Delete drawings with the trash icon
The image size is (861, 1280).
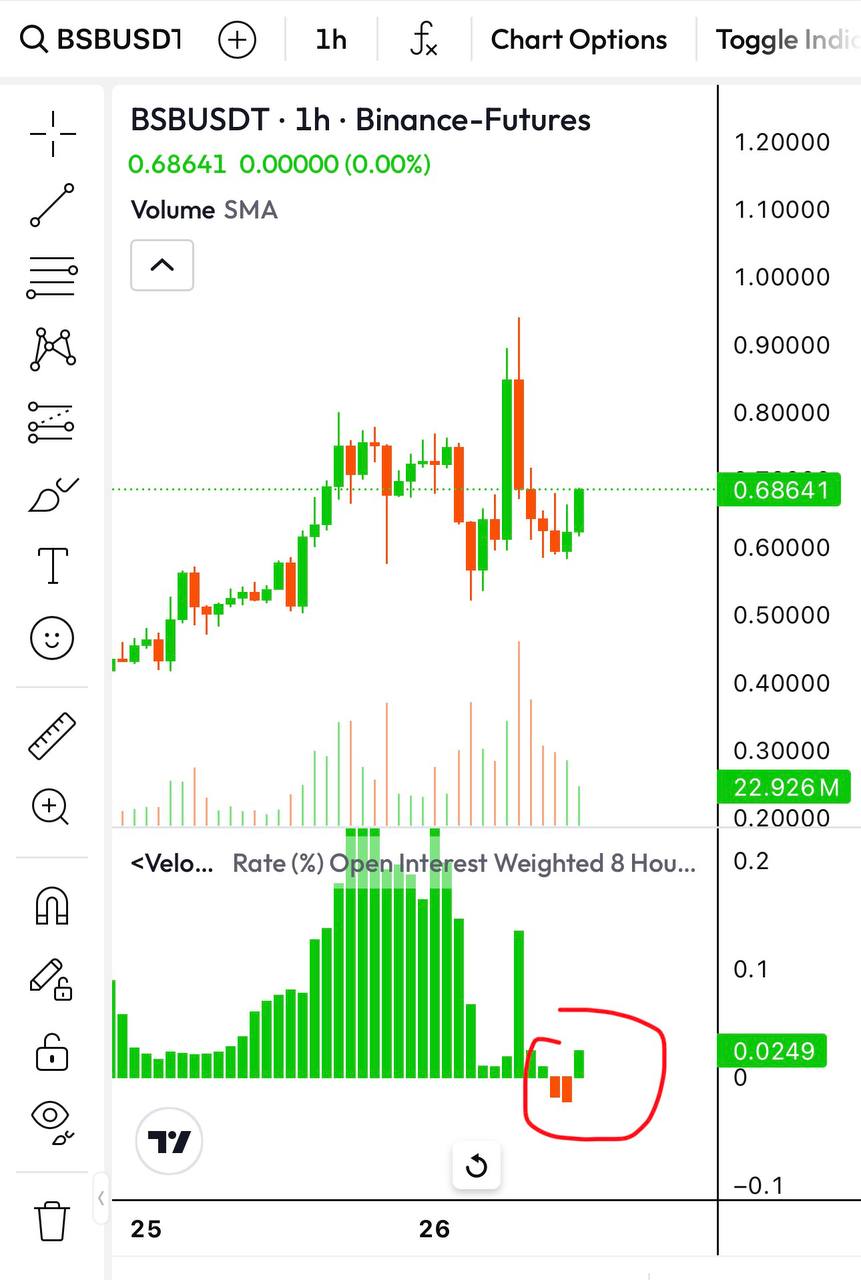[x=52, y=1221]
